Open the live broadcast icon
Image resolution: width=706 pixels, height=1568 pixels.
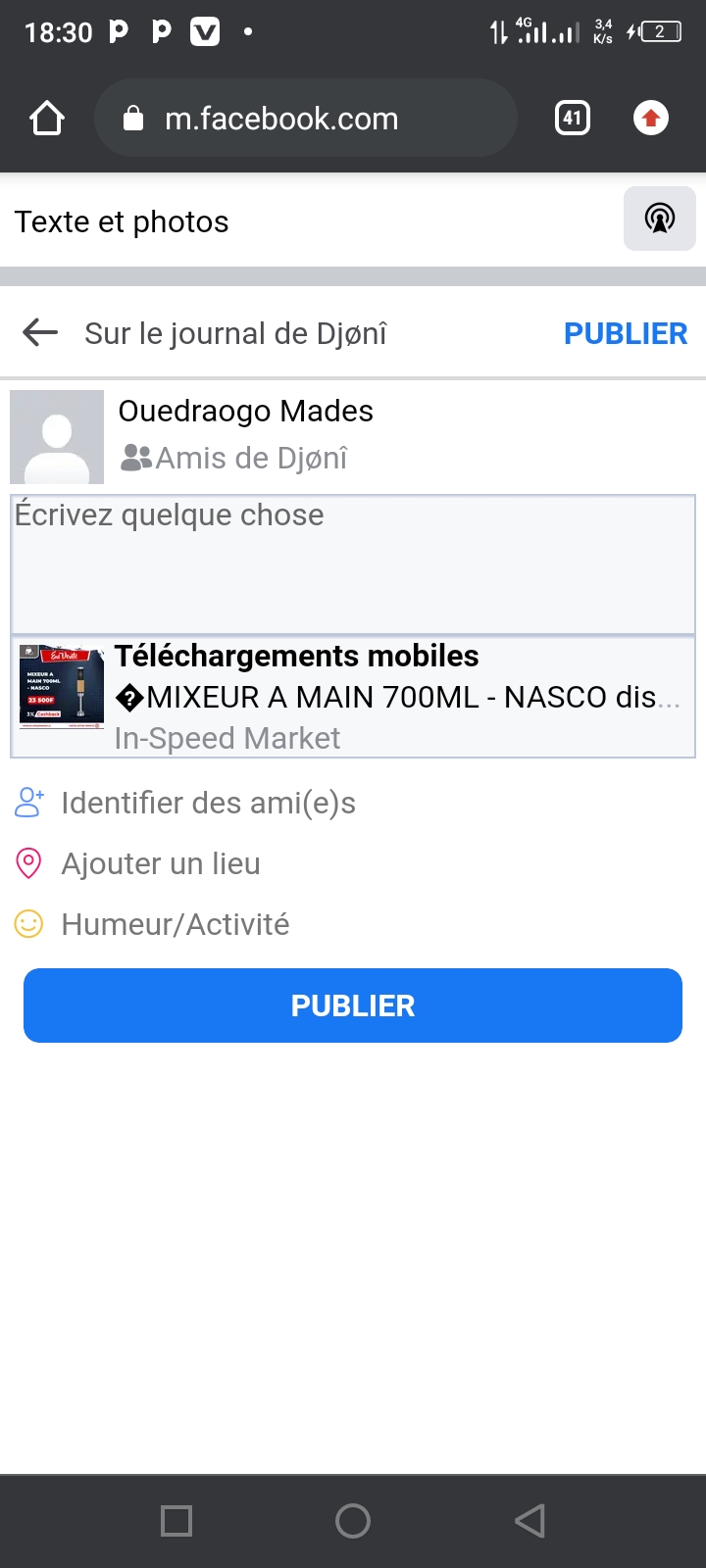click(x=659, y=219)
